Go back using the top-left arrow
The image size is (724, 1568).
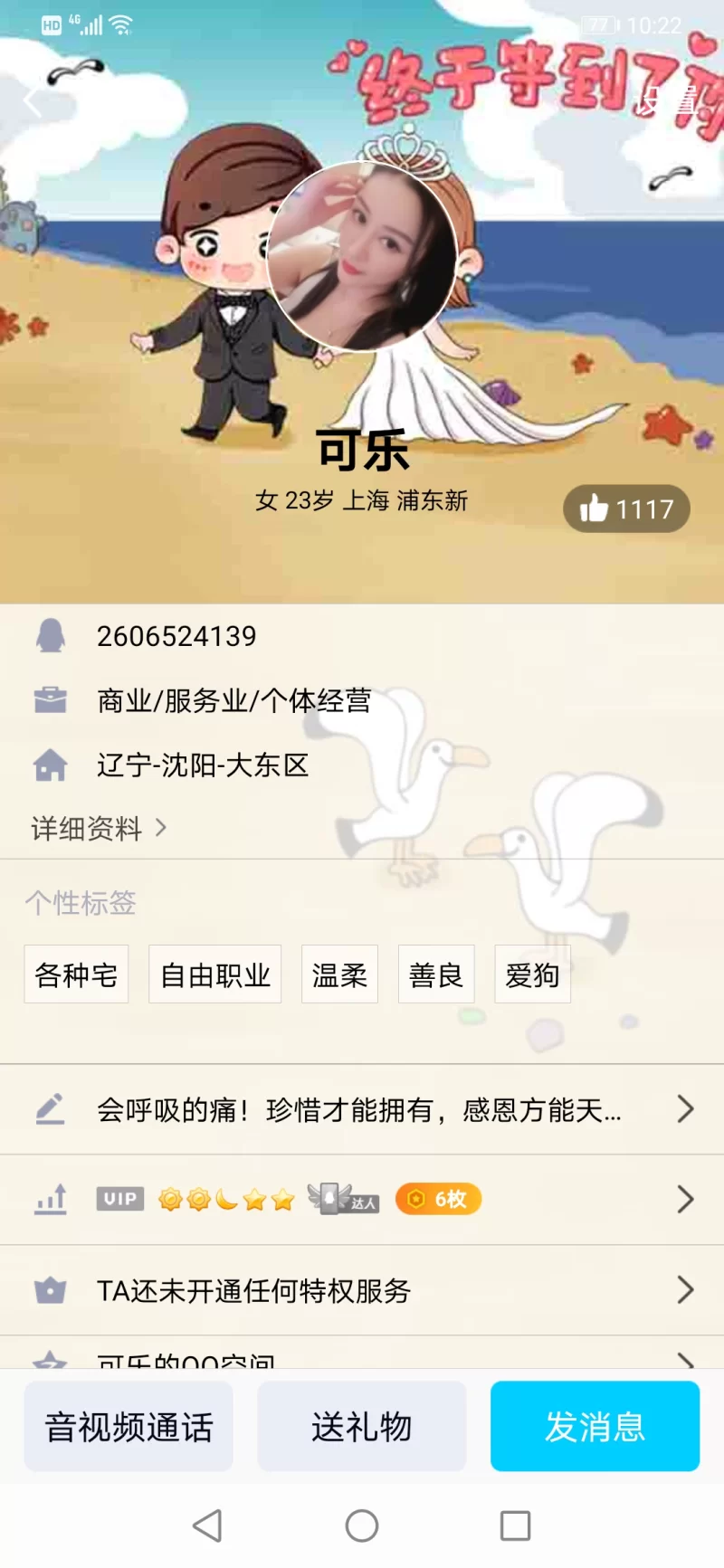pos(33,100)
